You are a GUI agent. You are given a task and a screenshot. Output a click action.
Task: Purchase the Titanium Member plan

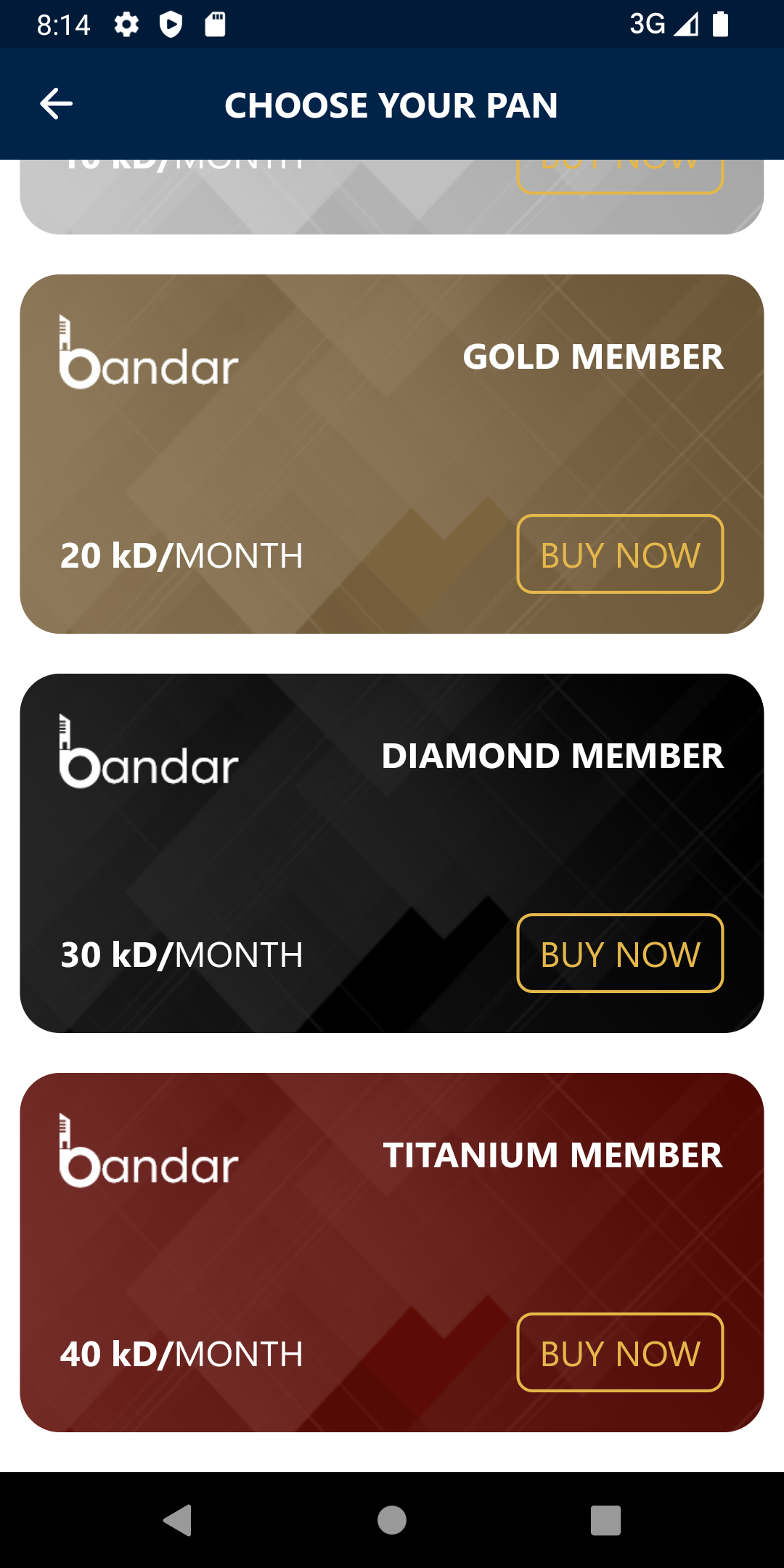click(620, 1352)
